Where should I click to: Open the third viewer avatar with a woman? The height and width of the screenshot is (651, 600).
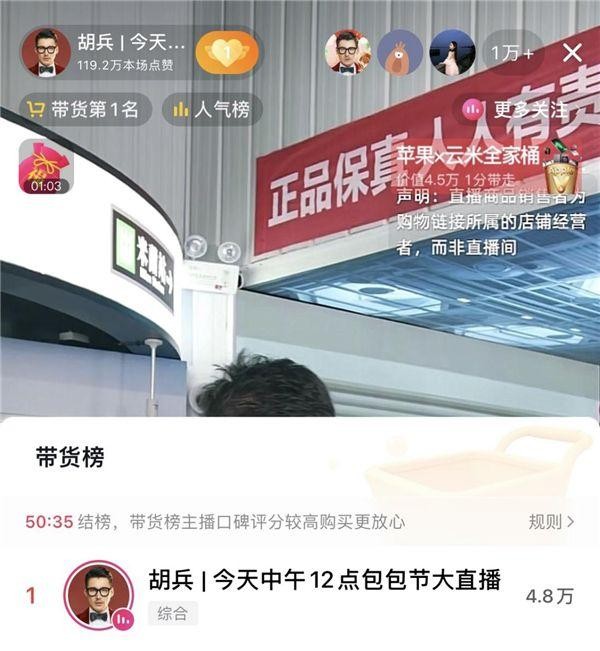pos(452,52)
